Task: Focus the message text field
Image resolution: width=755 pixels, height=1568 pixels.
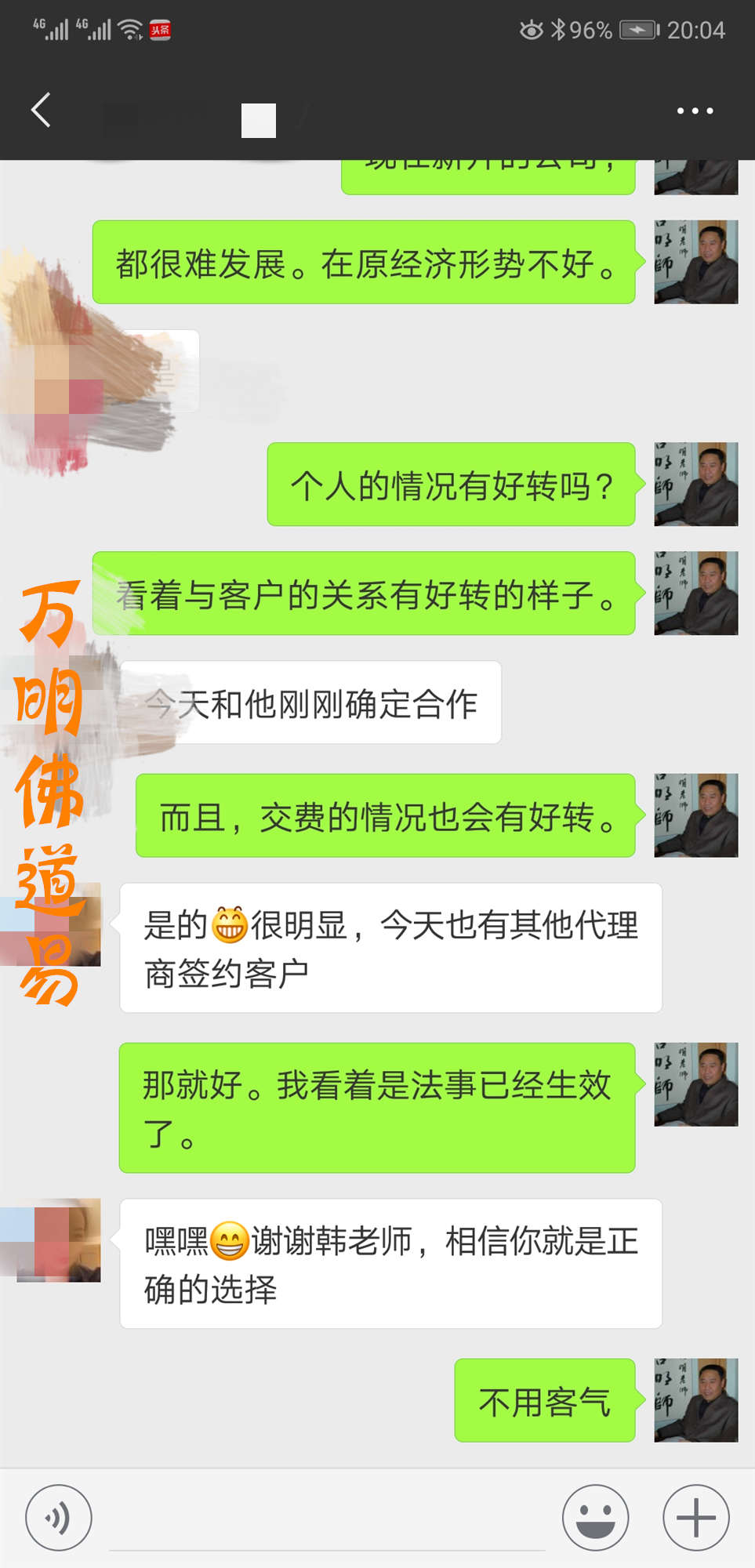Action: pos(326,1521)
